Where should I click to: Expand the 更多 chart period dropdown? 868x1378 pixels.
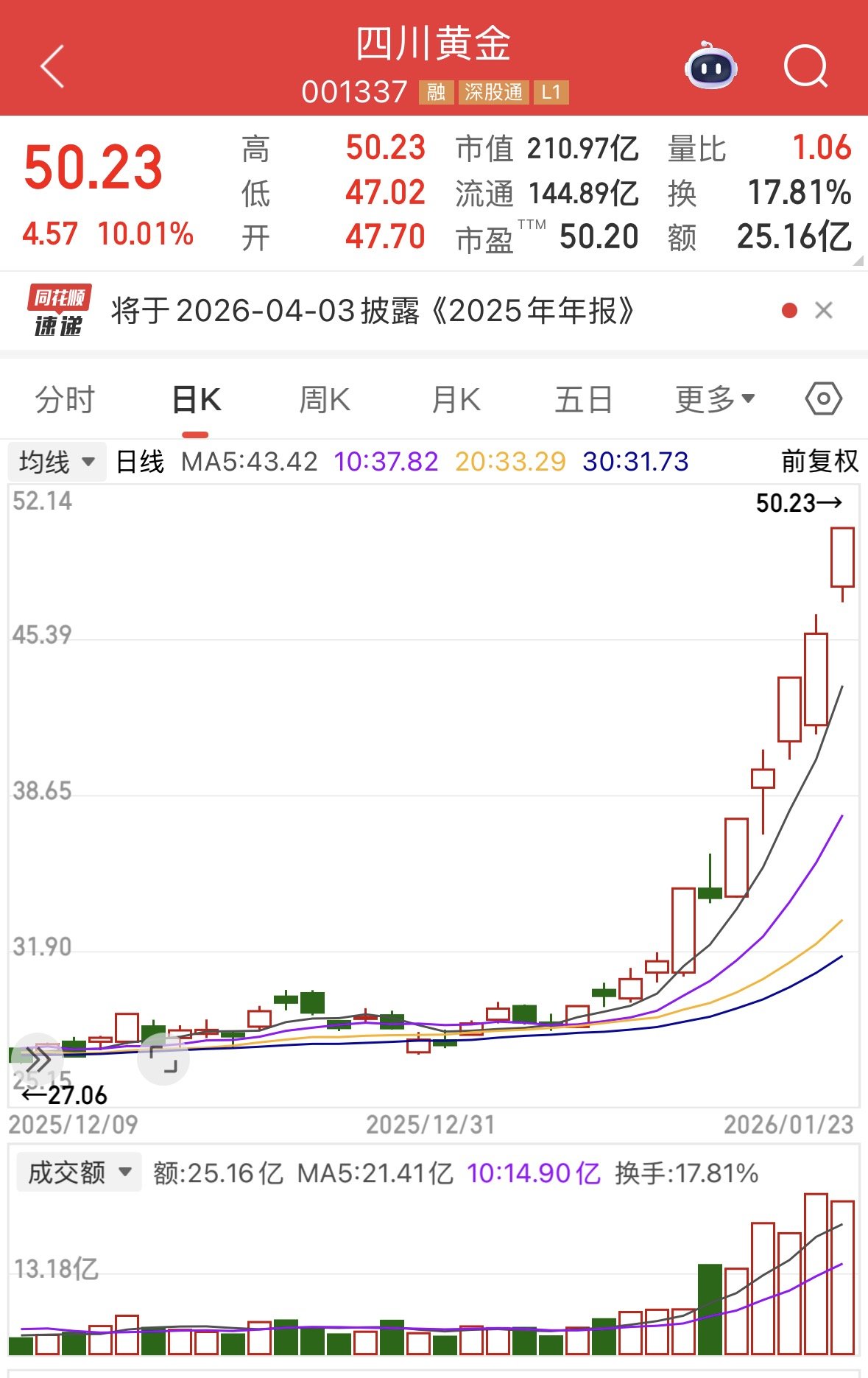pos(715,401)
